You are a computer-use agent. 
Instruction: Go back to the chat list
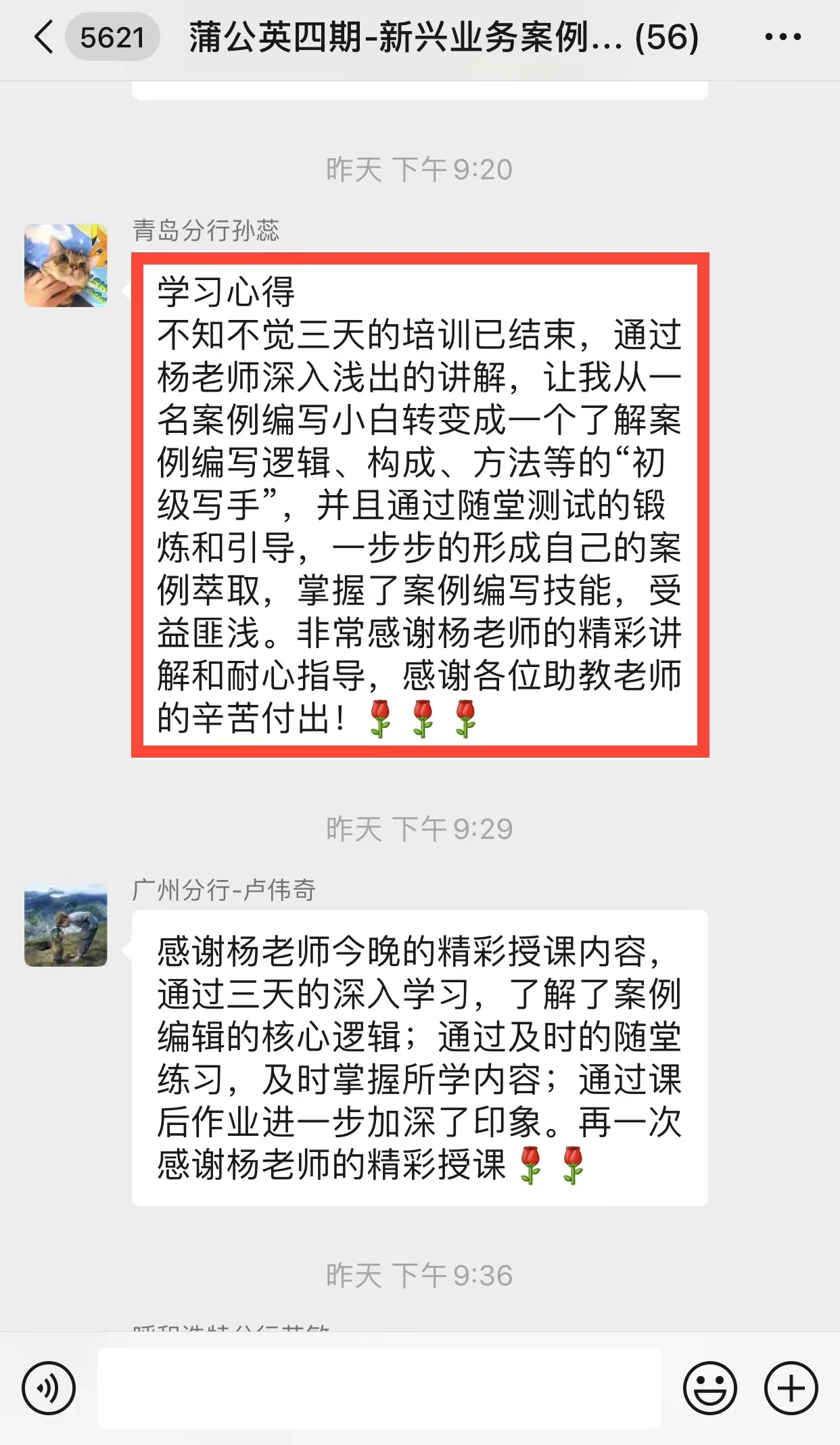(45, 37)
